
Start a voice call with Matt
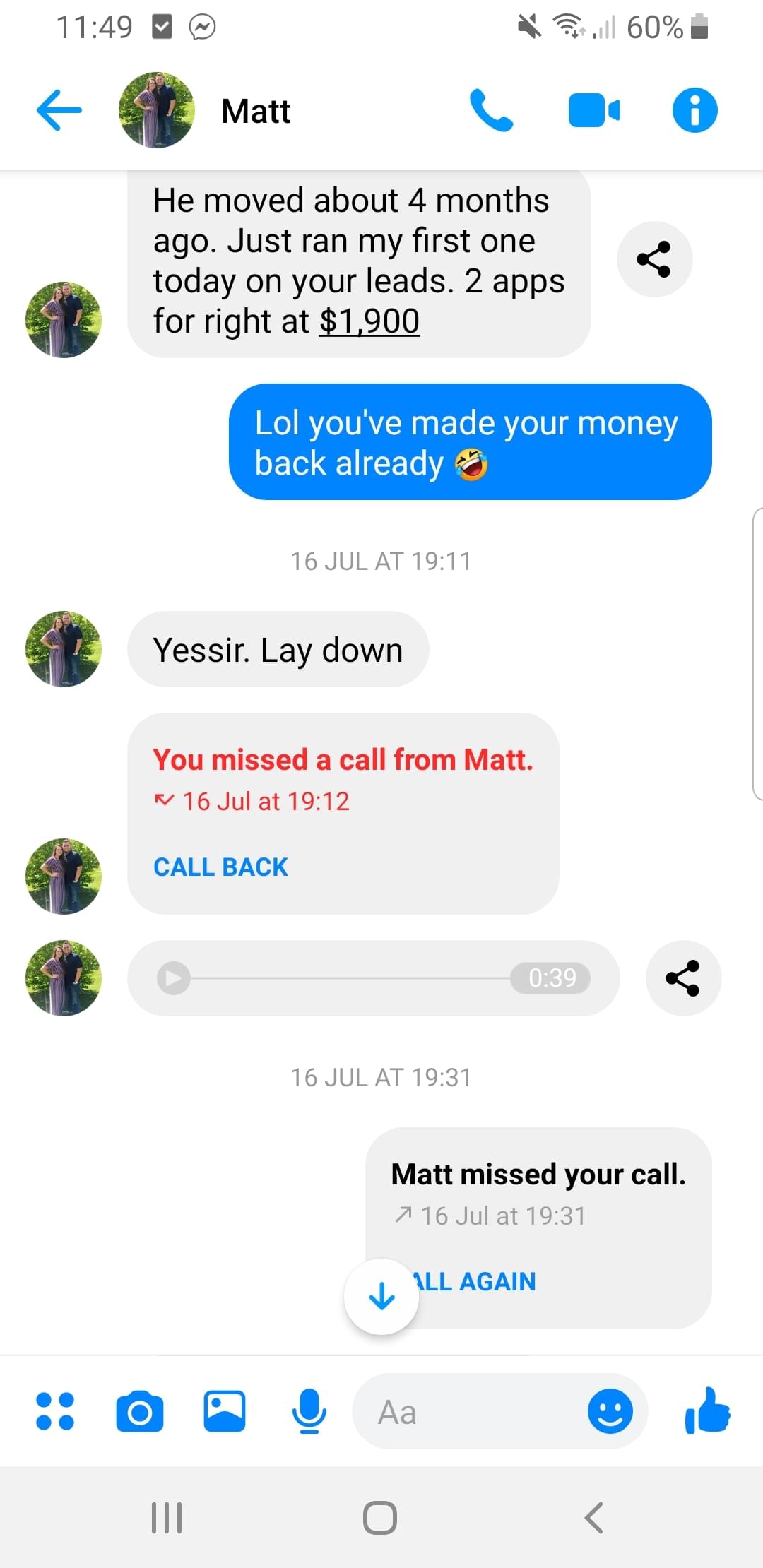tap(491, 111)
